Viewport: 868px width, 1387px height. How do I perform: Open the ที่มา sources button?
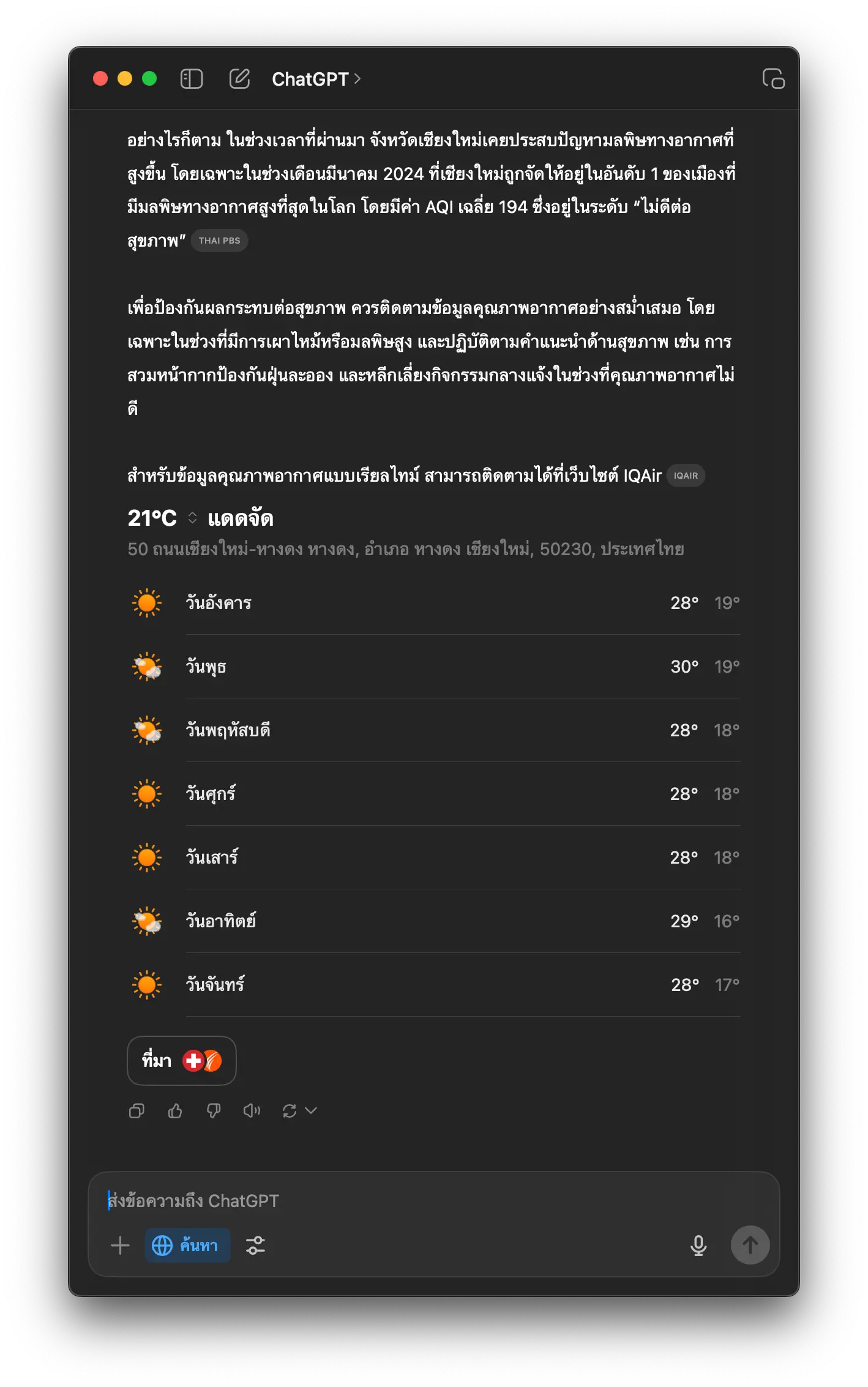click(x=181, y=1060)
